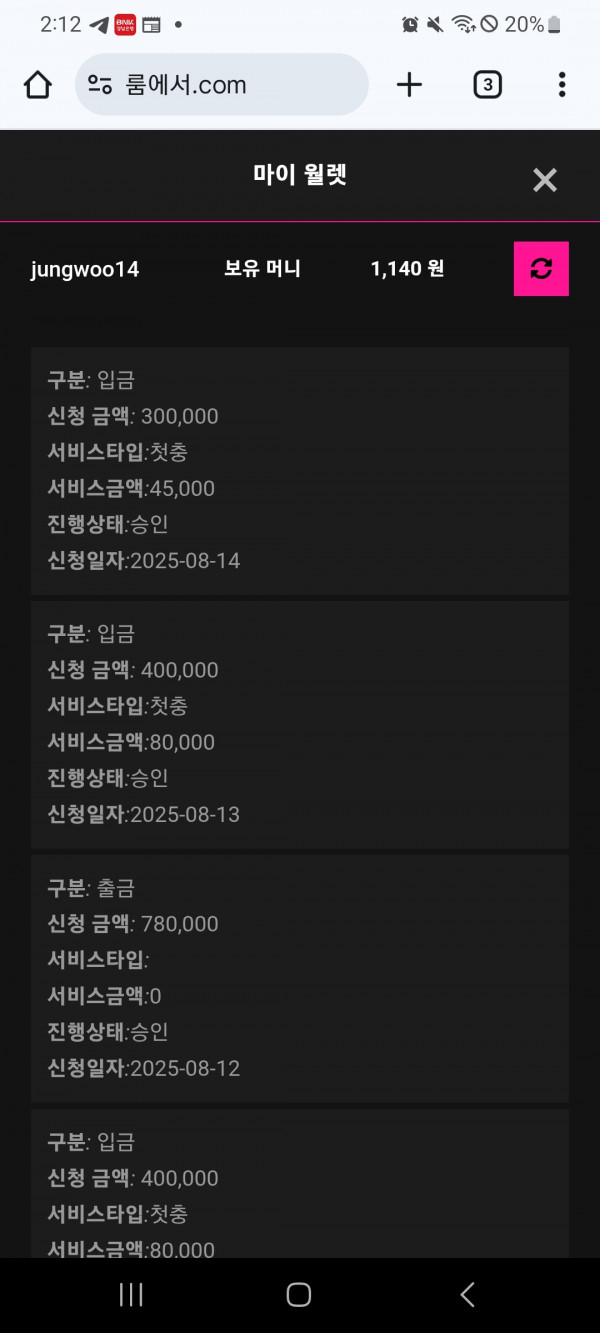Refresh the 보유 머니 balance

click(x=541, y=269)
